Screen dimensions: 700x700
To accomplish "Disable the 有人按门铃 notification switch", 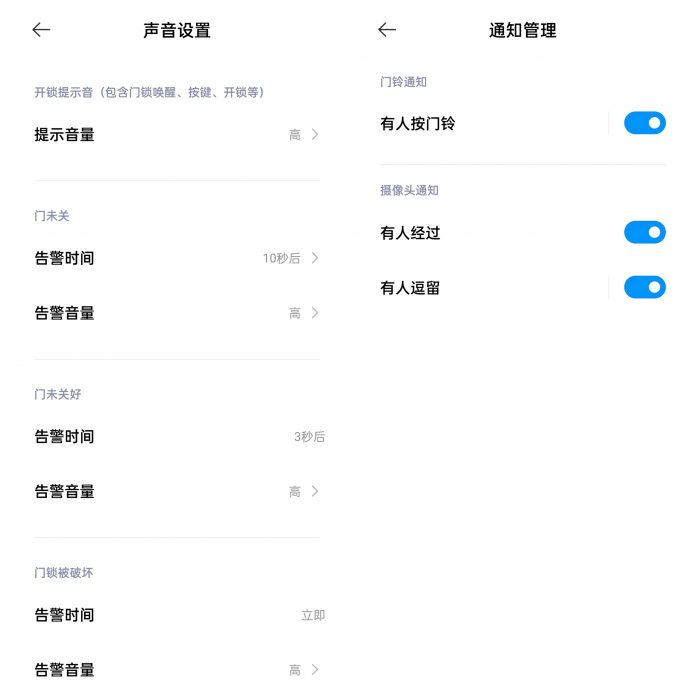I will click(x=644, y=123).
